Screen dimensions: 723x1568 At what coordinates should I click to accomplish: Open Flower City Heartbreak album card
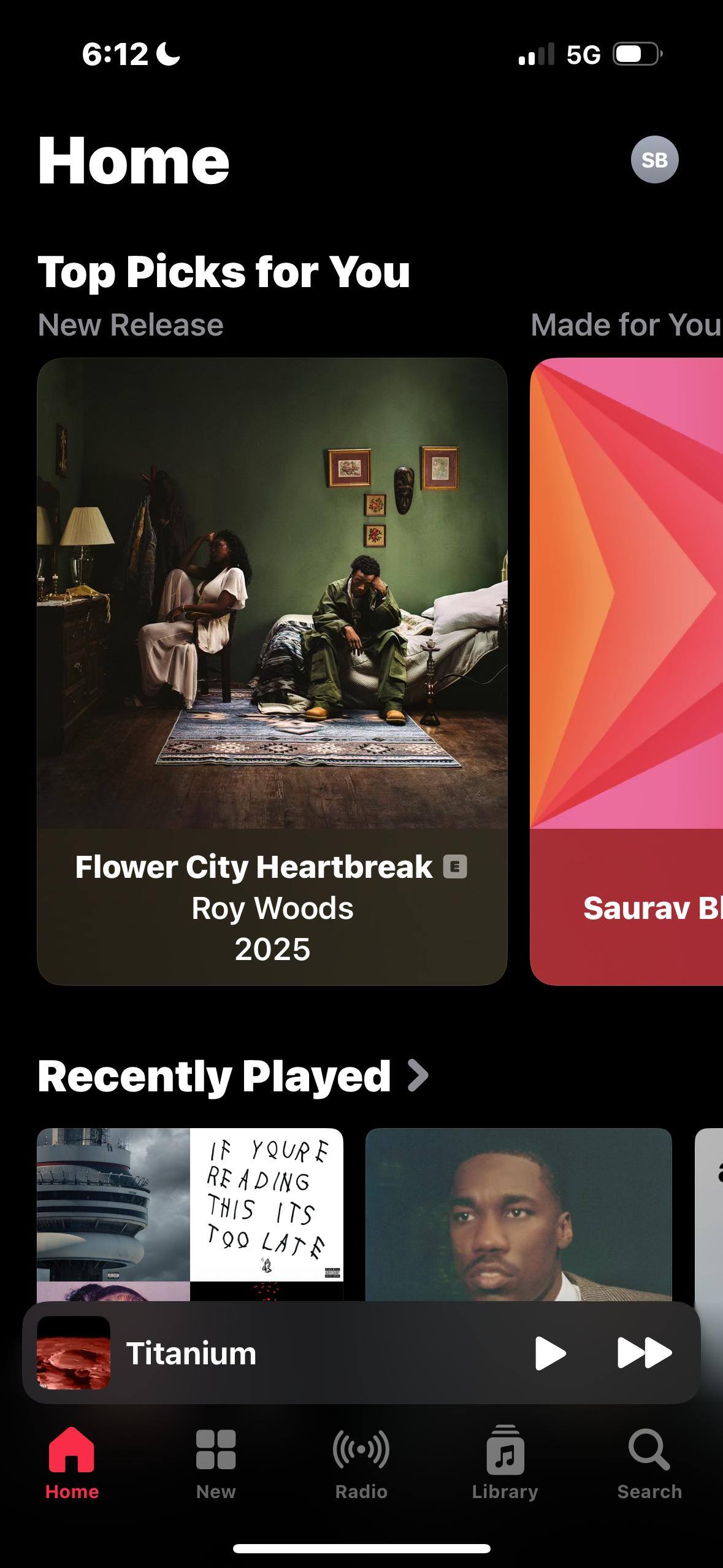point(272,671)
